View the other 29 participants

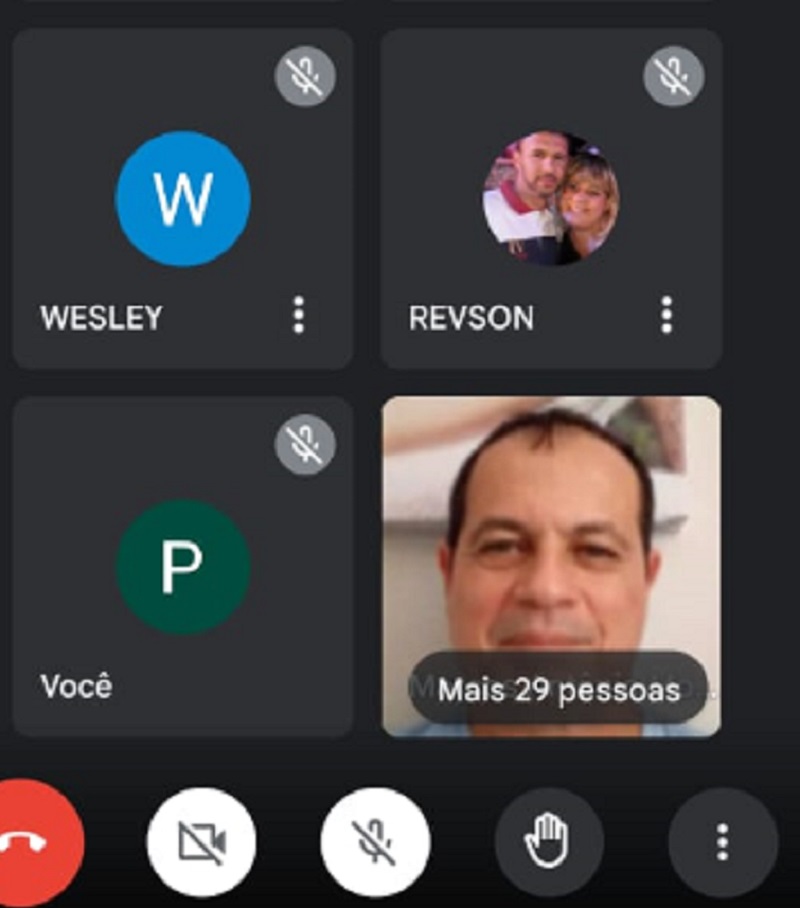(558, 689)
